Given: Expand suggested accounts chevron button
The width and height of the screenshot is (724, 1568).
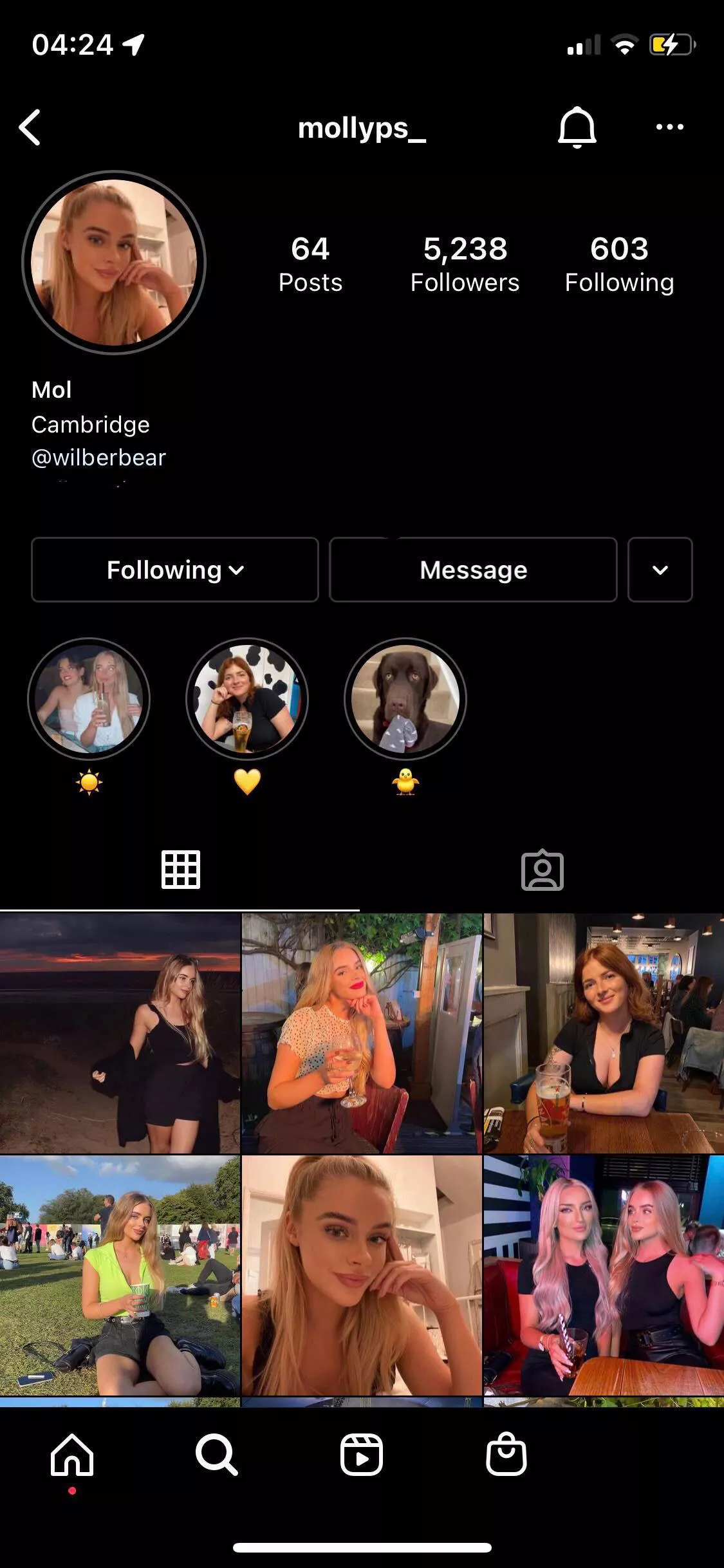Looking at the screenshot, I should 660,570.
